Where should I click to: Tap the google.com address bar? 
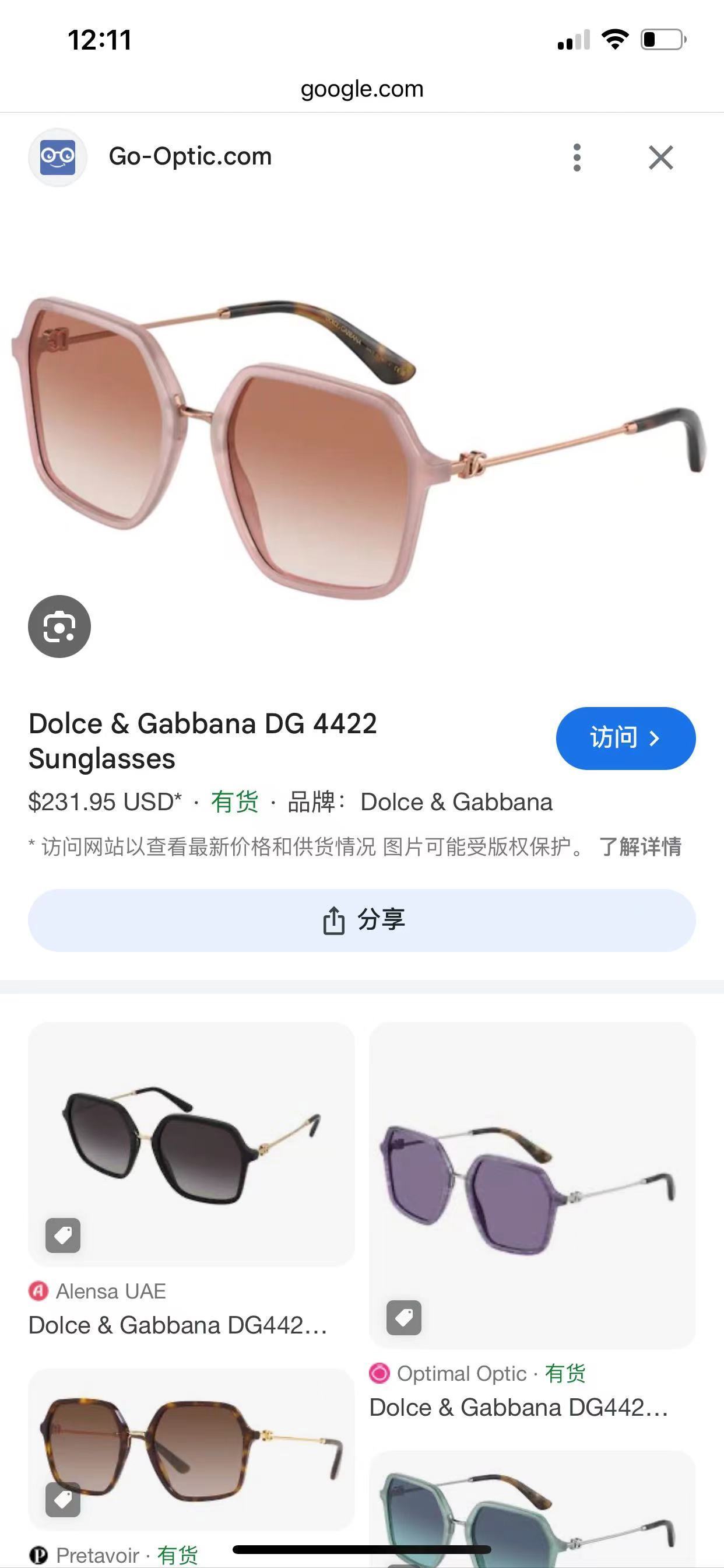362,89
